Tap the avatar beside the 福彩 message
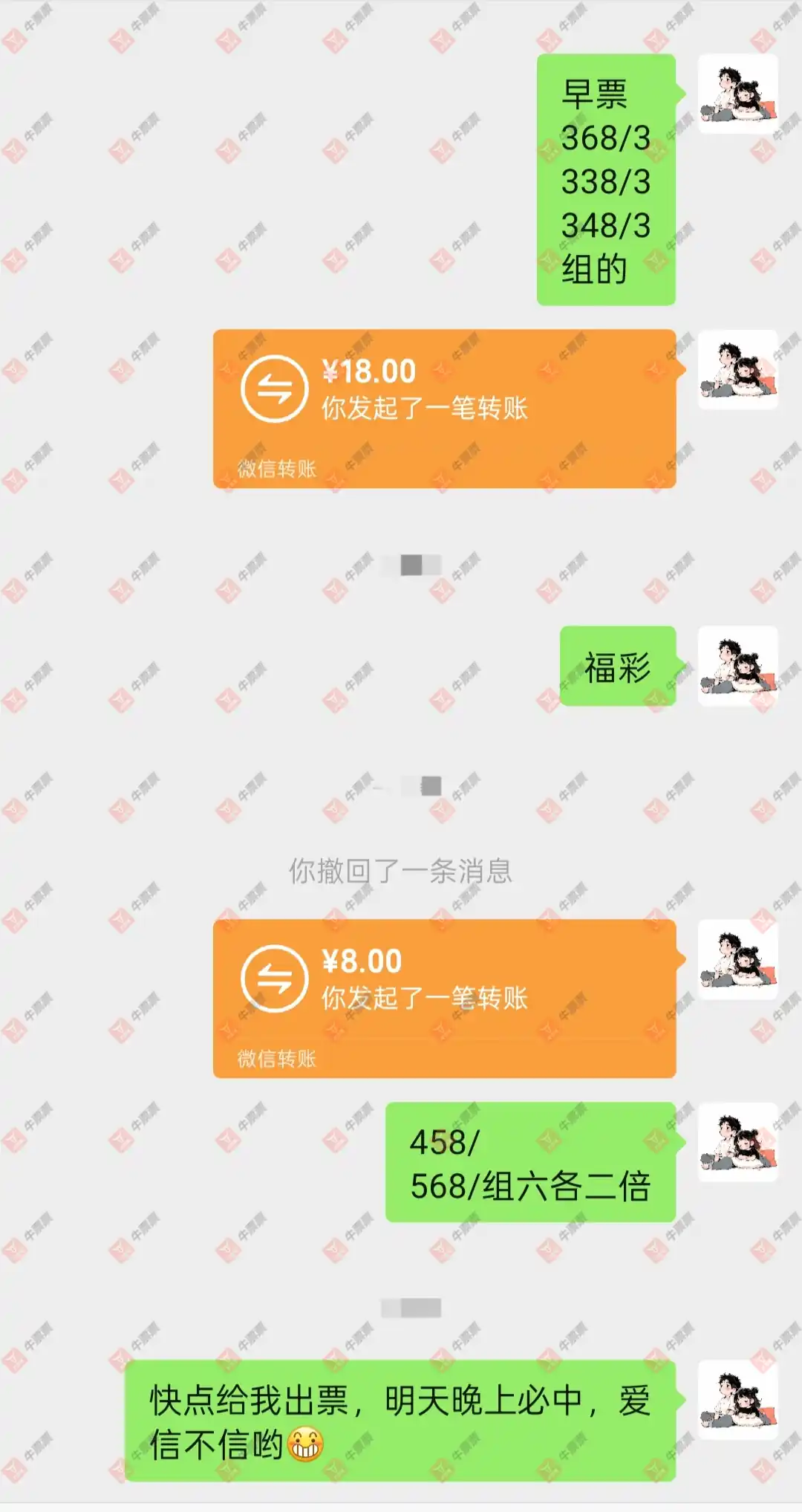The width and height of the screenshot is (802, 1512). point(737,666)
